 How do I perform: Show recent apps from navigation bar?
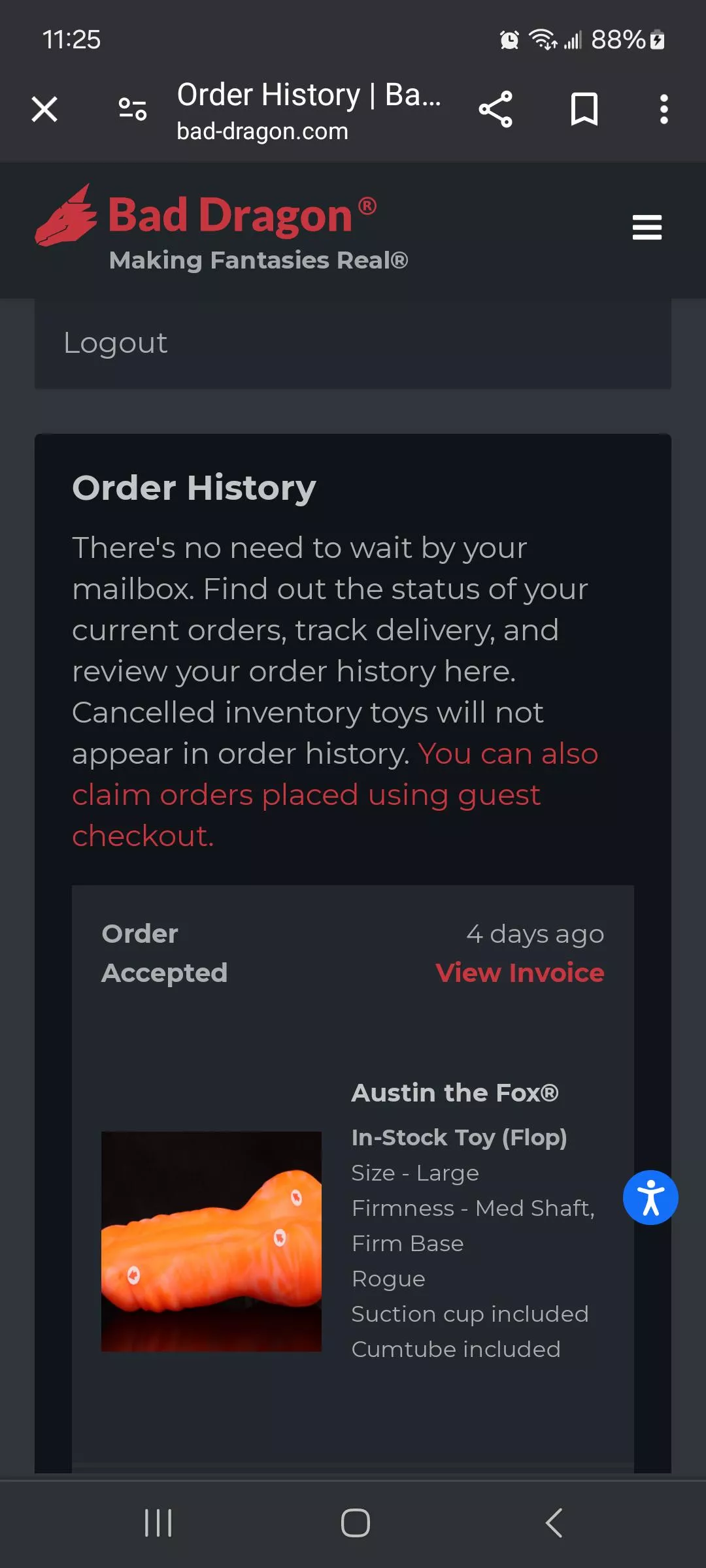158,1523
